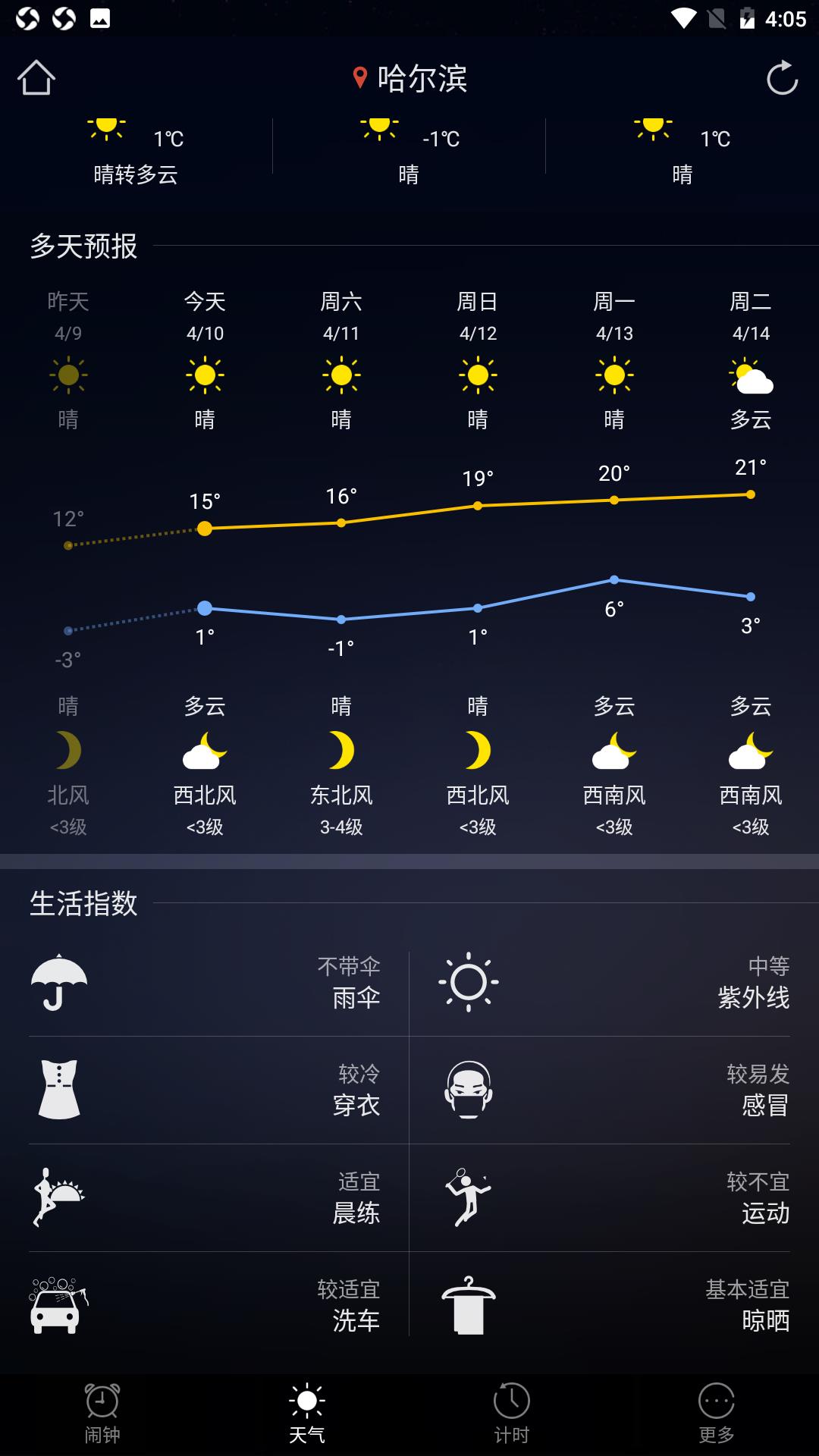The height and width of the screenshot is (1456, 819).
Task: Select the 天气 weather tab
Action: coord(307,1414)
